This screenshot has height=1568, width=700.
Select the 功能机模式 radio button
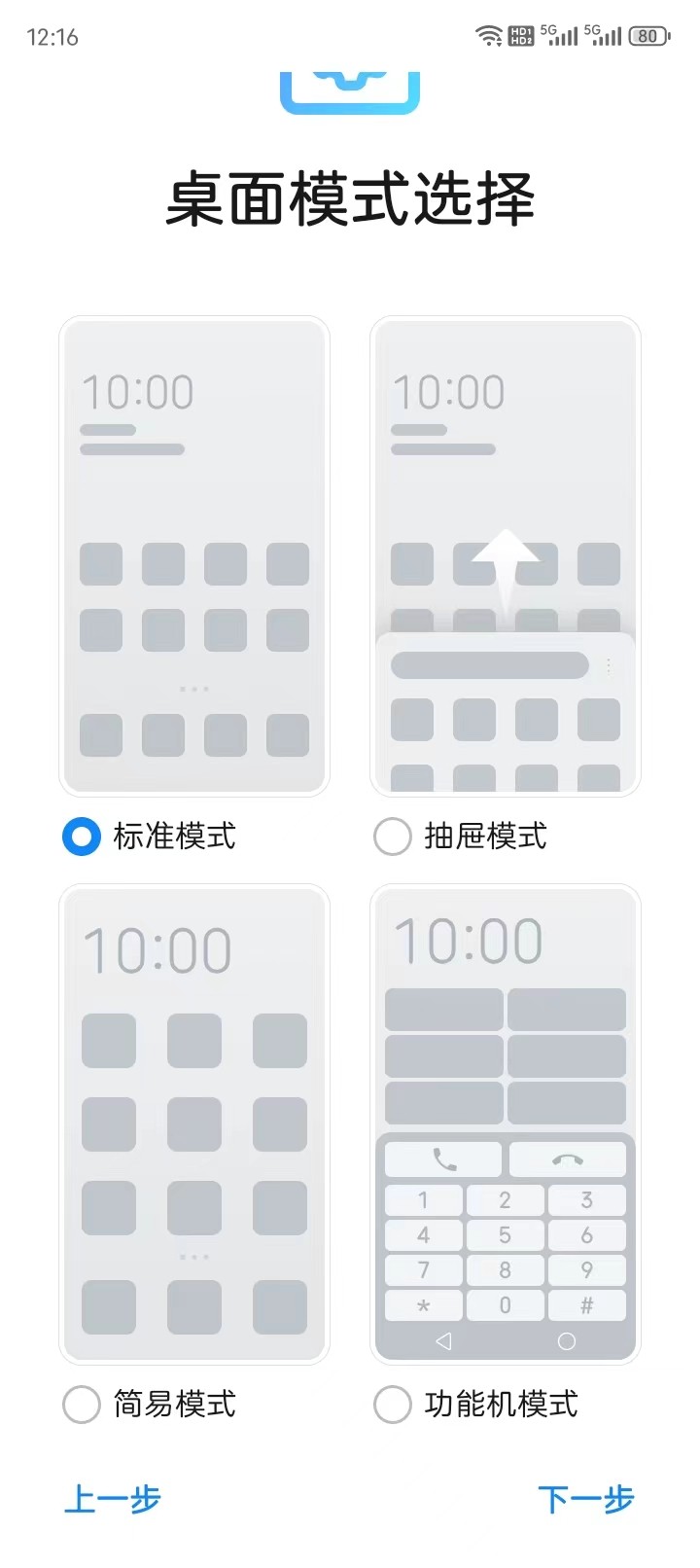click(393, 1405)
